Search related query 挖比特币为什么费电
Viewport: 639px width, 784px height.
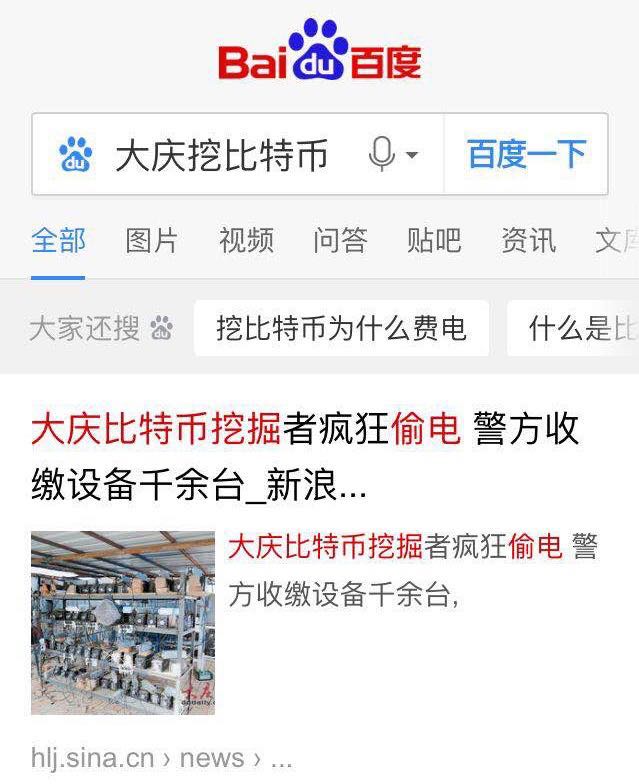click(341, 328)
